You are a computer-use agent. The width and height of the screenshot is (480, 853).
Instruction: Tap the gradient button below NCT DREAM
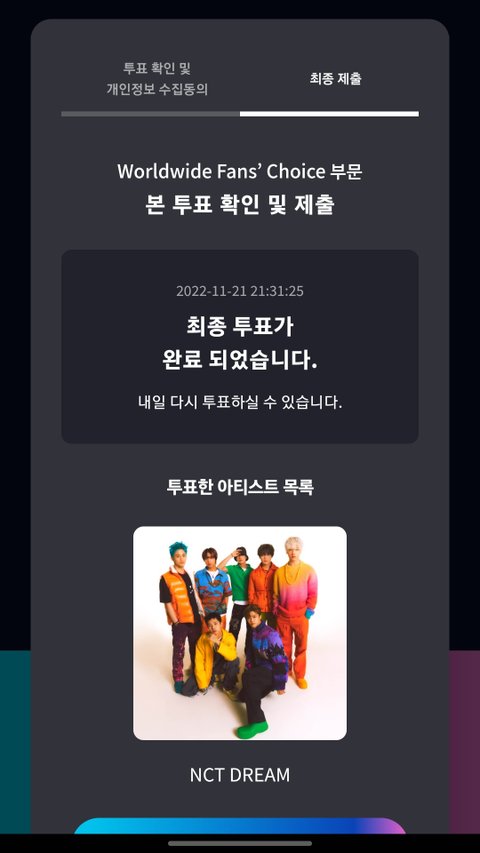[240, 826]
